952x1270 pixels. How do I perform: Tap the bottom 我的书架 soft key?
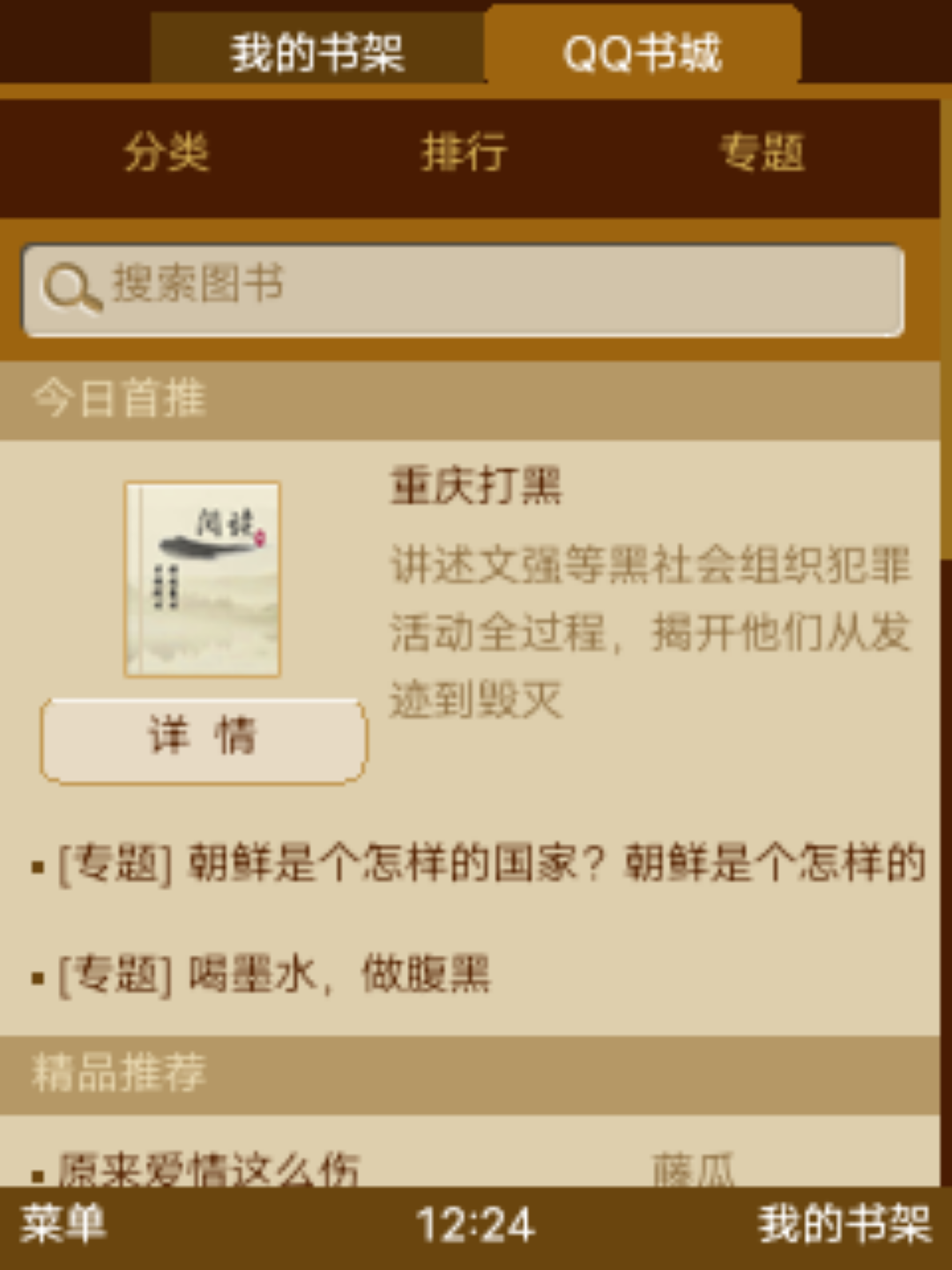pyautogui.click(x=844, y=1226)
